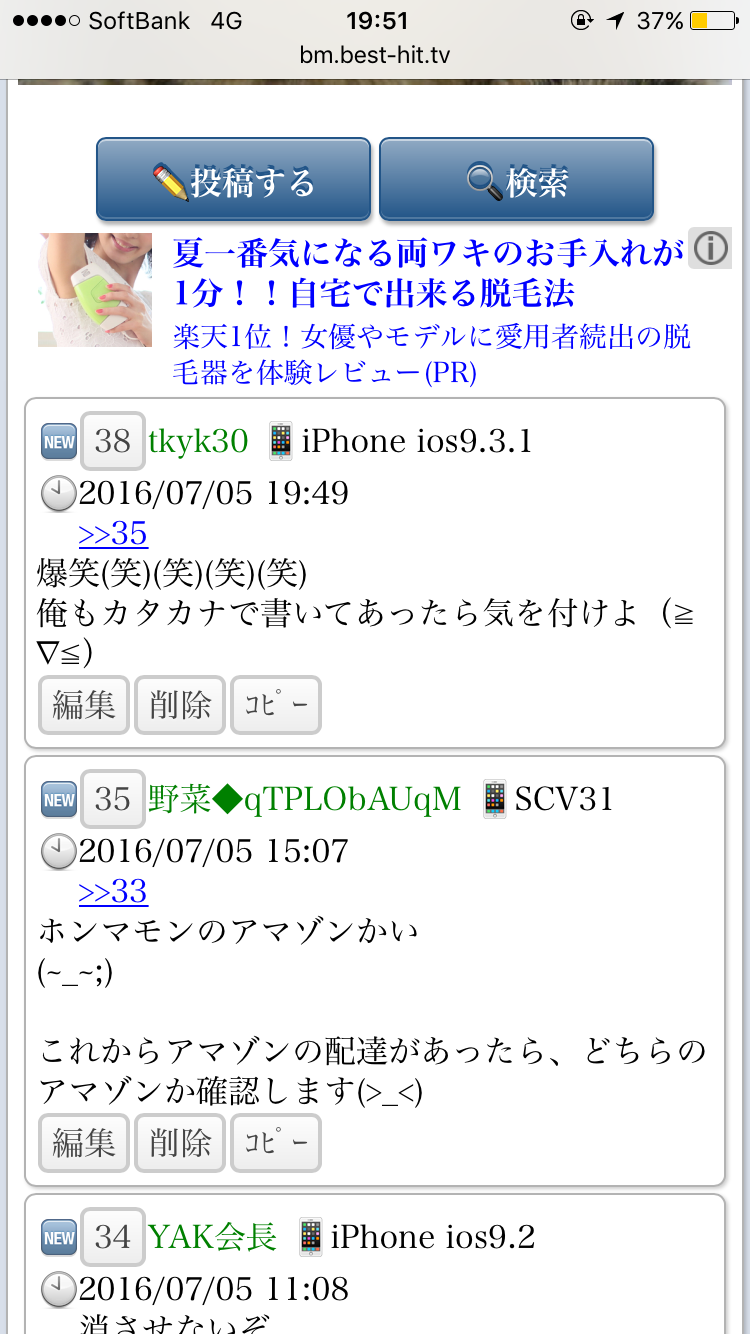Tap the ad info icon

(710, 248)
